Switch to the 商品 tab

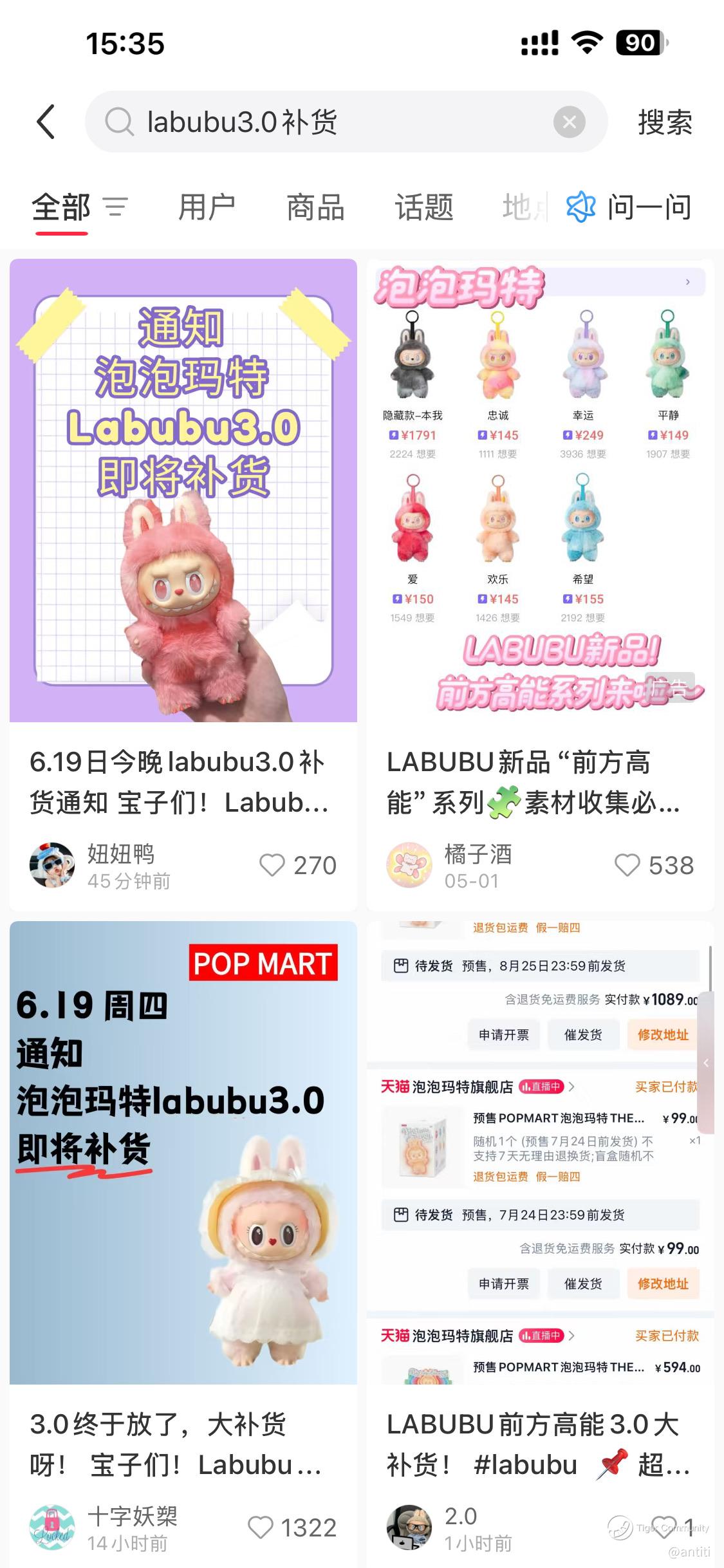pos(315,207)
